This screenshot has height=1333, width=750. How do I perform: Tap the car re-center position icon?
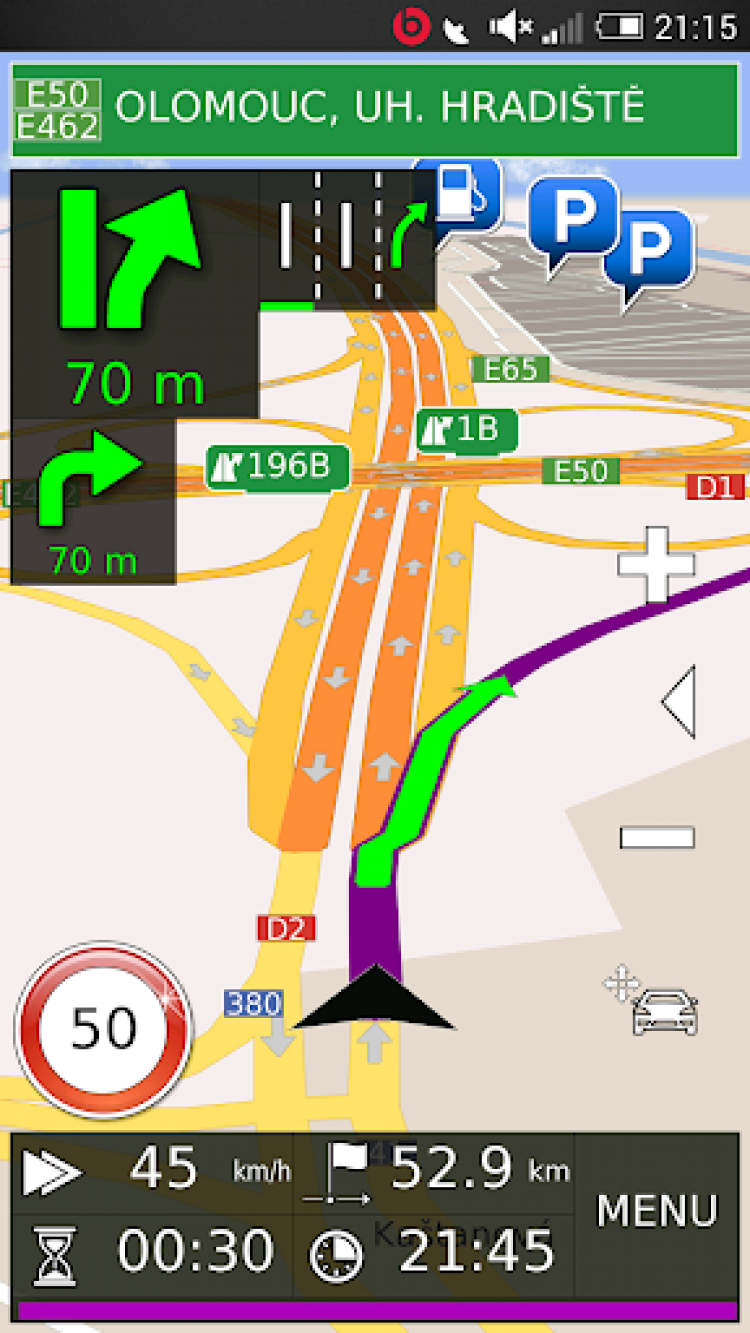pyautogui.click(x=663, y=1010)
